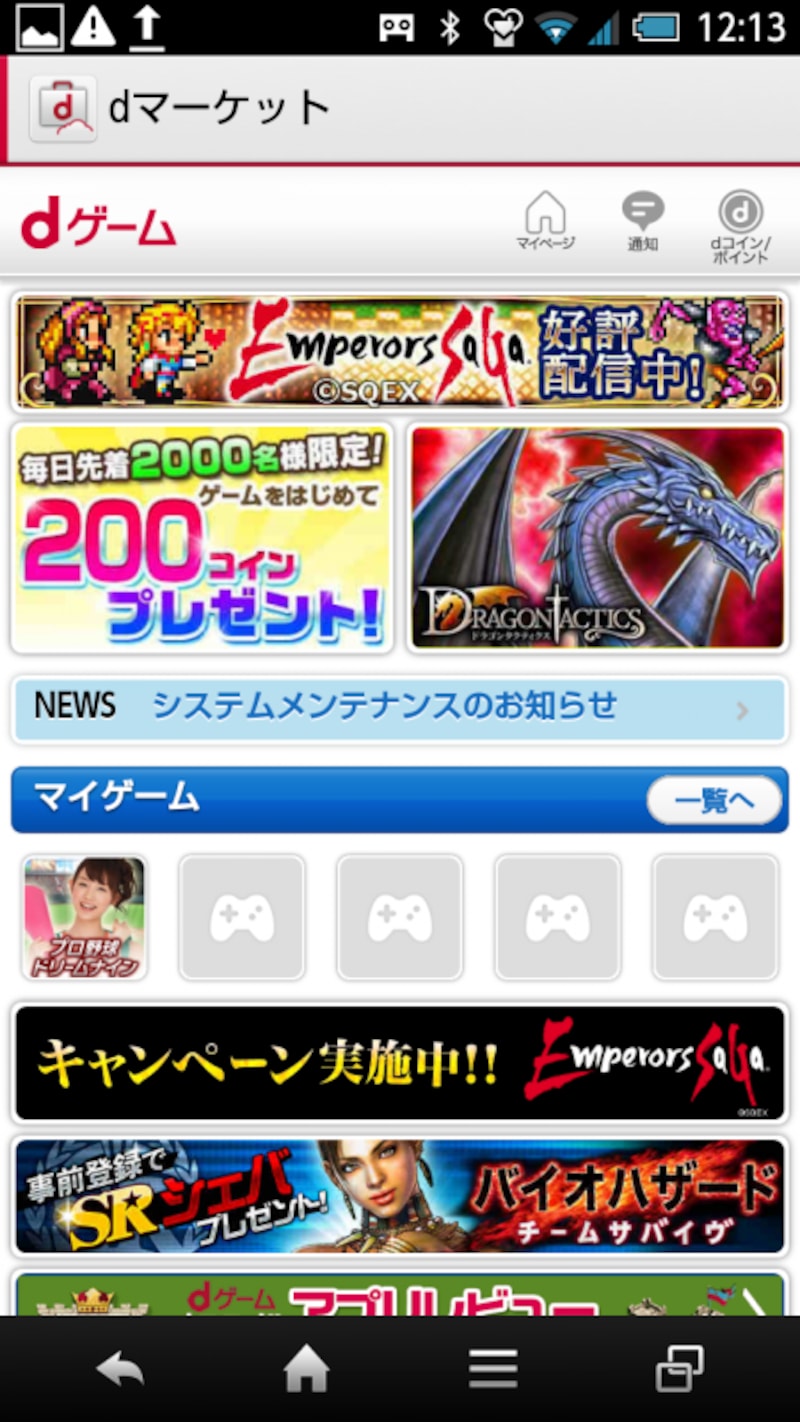Open the 200コインプレゼント banner
800x1422 pixels.
[x=203, y=537]
